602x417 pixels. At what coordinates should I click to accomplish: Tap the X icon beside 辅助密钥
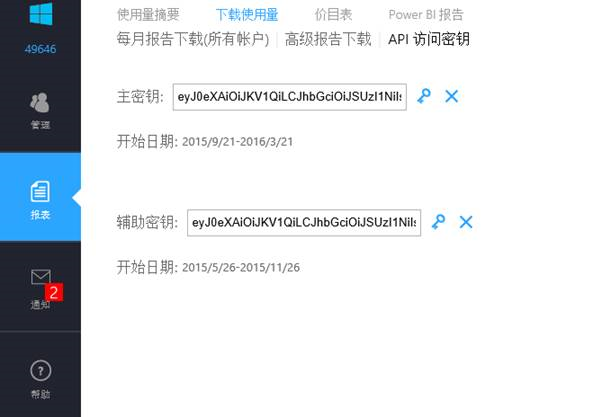(x=465, y=222)
